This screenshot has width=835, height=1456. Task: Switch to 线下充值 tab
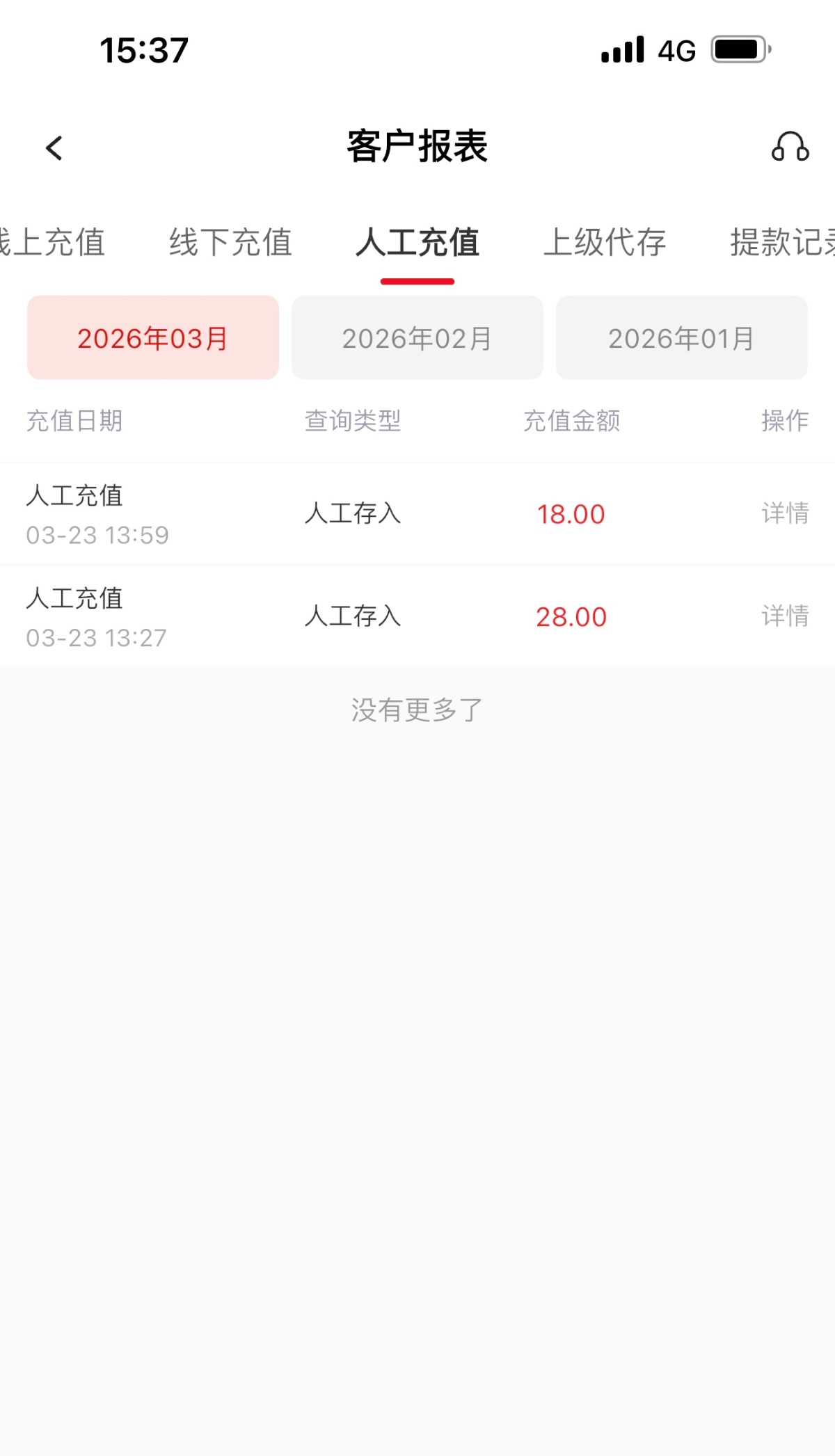tap(230, 243)
